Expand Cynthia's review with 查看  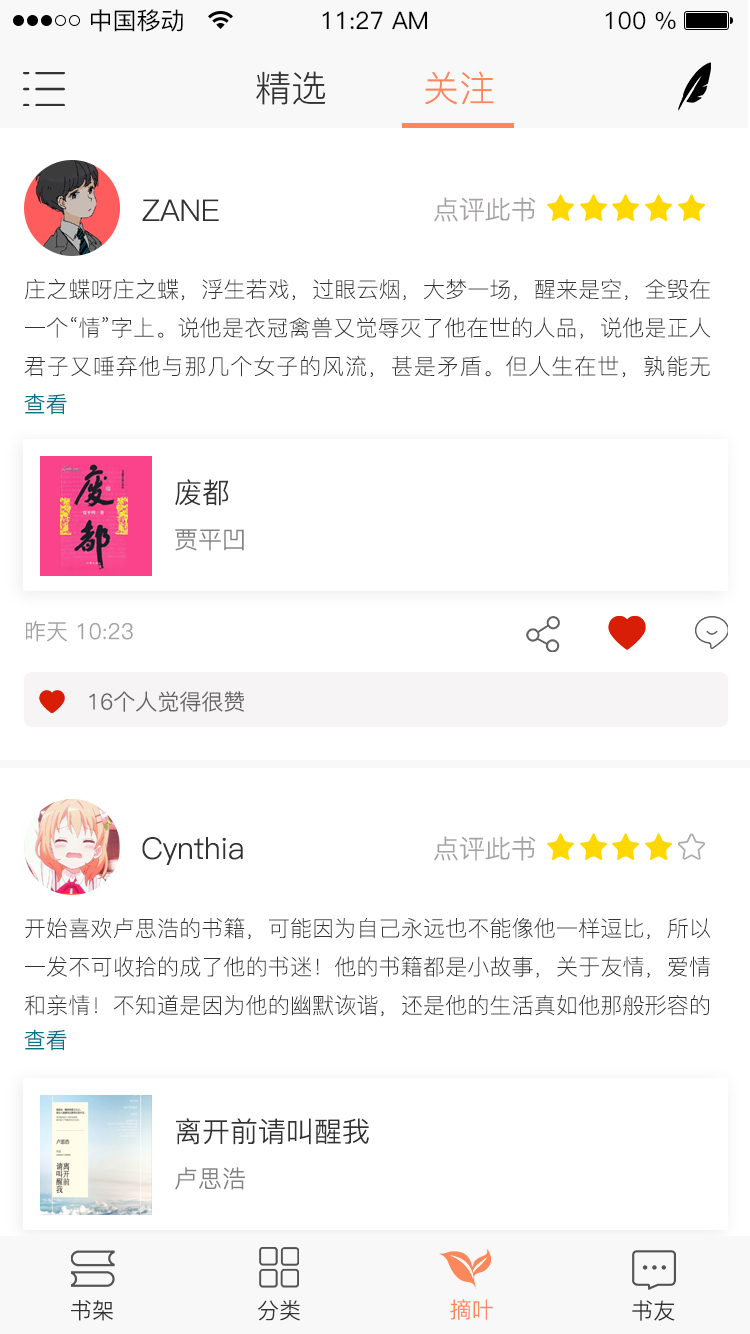point(46,1040)
